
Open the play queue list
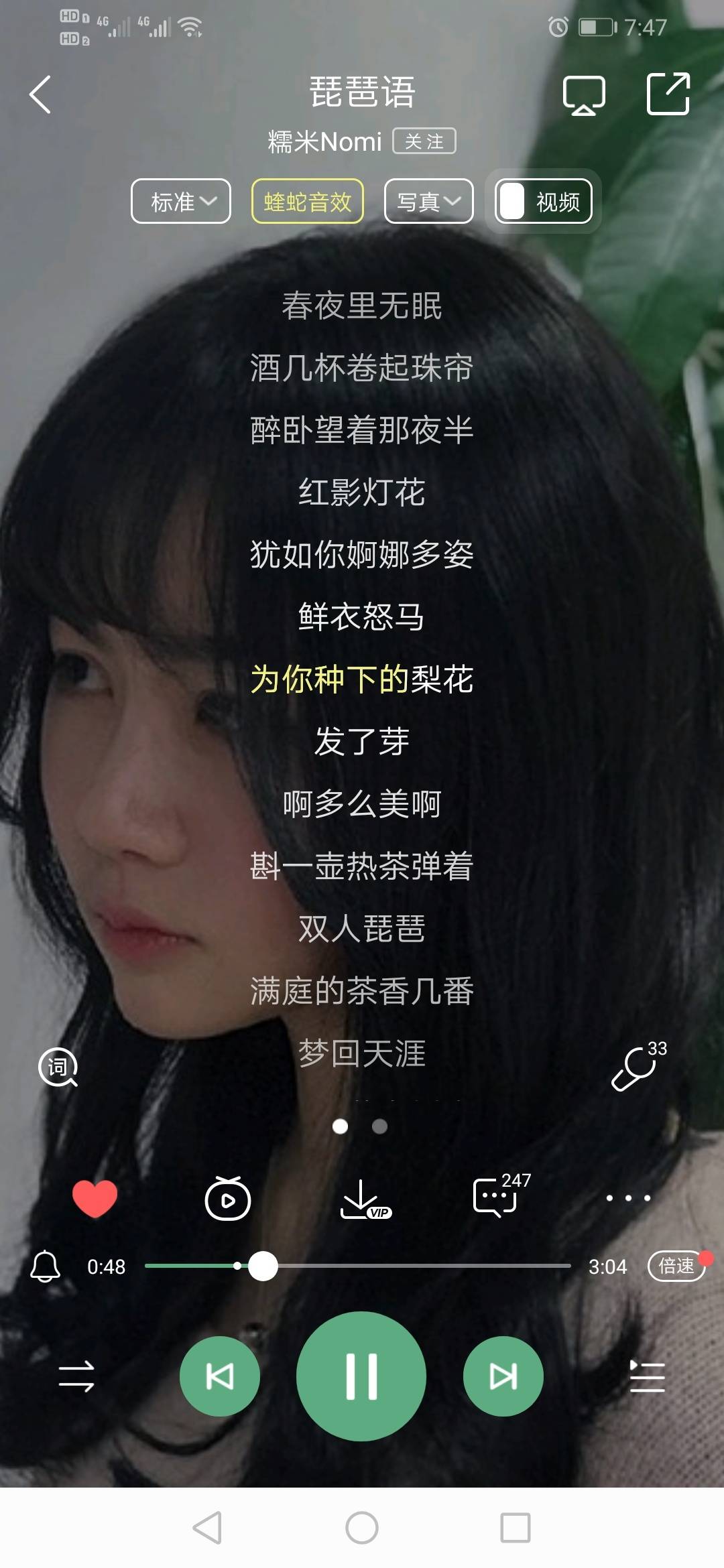click(x=647, y=1376)
